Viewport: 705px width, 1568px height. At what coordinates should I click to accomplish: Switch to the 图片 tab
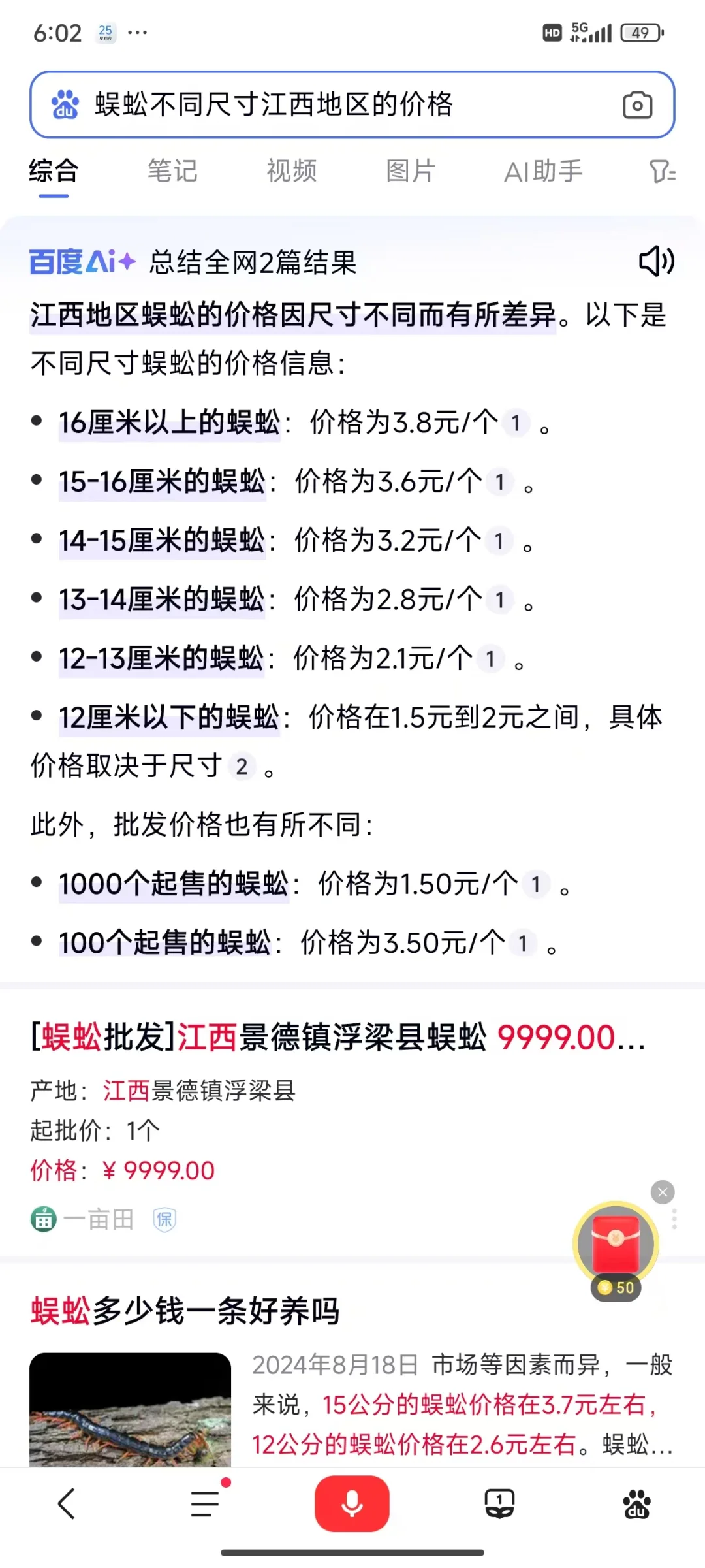click(411, 171)
